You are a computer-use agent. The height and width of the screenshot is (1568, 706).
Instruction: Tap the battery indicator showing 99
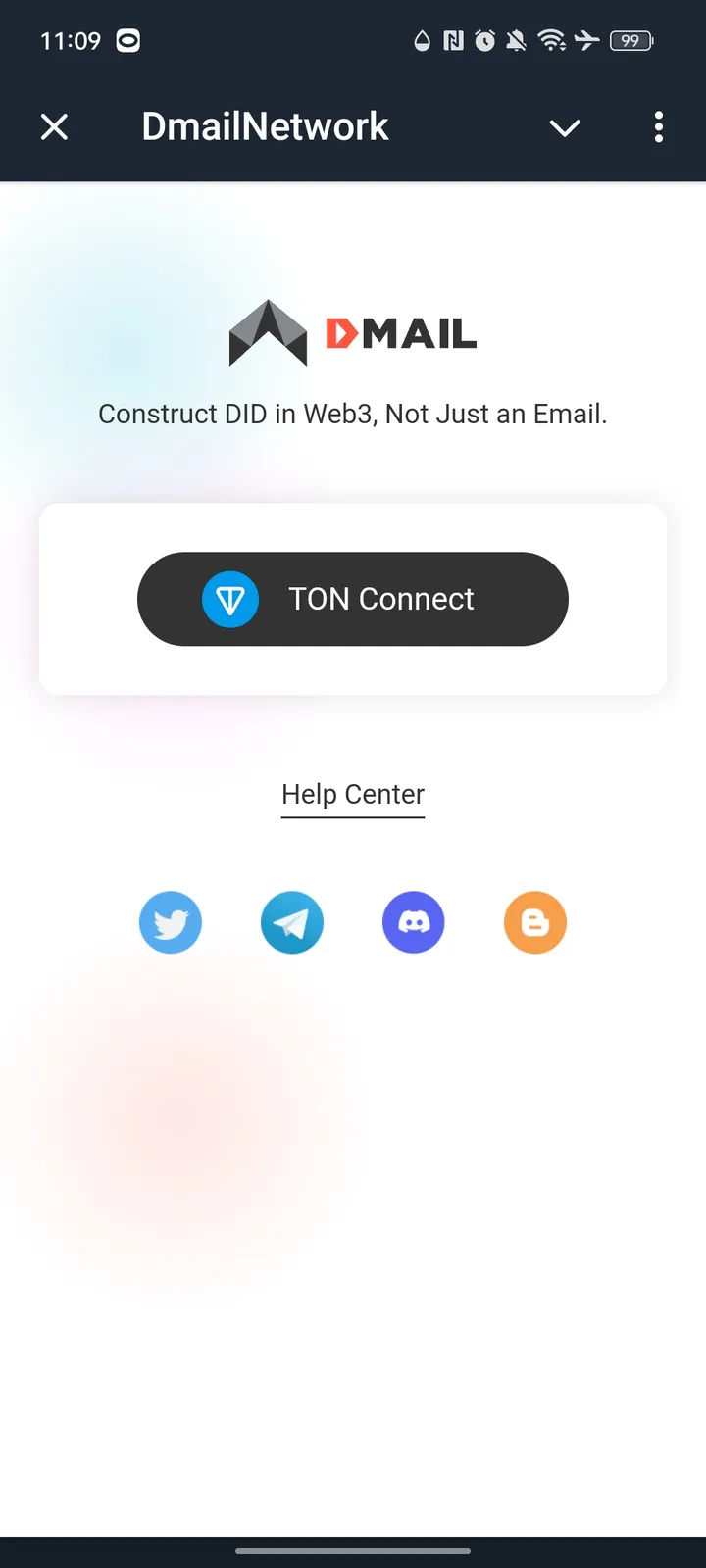point(631,41)
